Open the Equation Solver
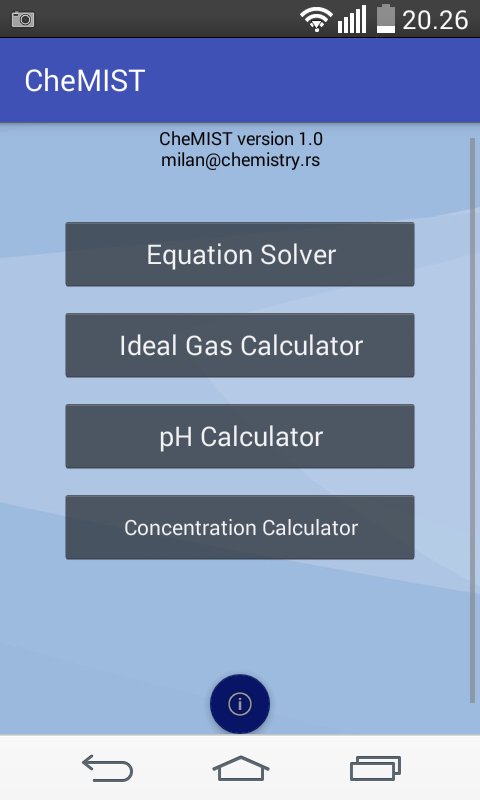480x800 pixels. (240, 254)
